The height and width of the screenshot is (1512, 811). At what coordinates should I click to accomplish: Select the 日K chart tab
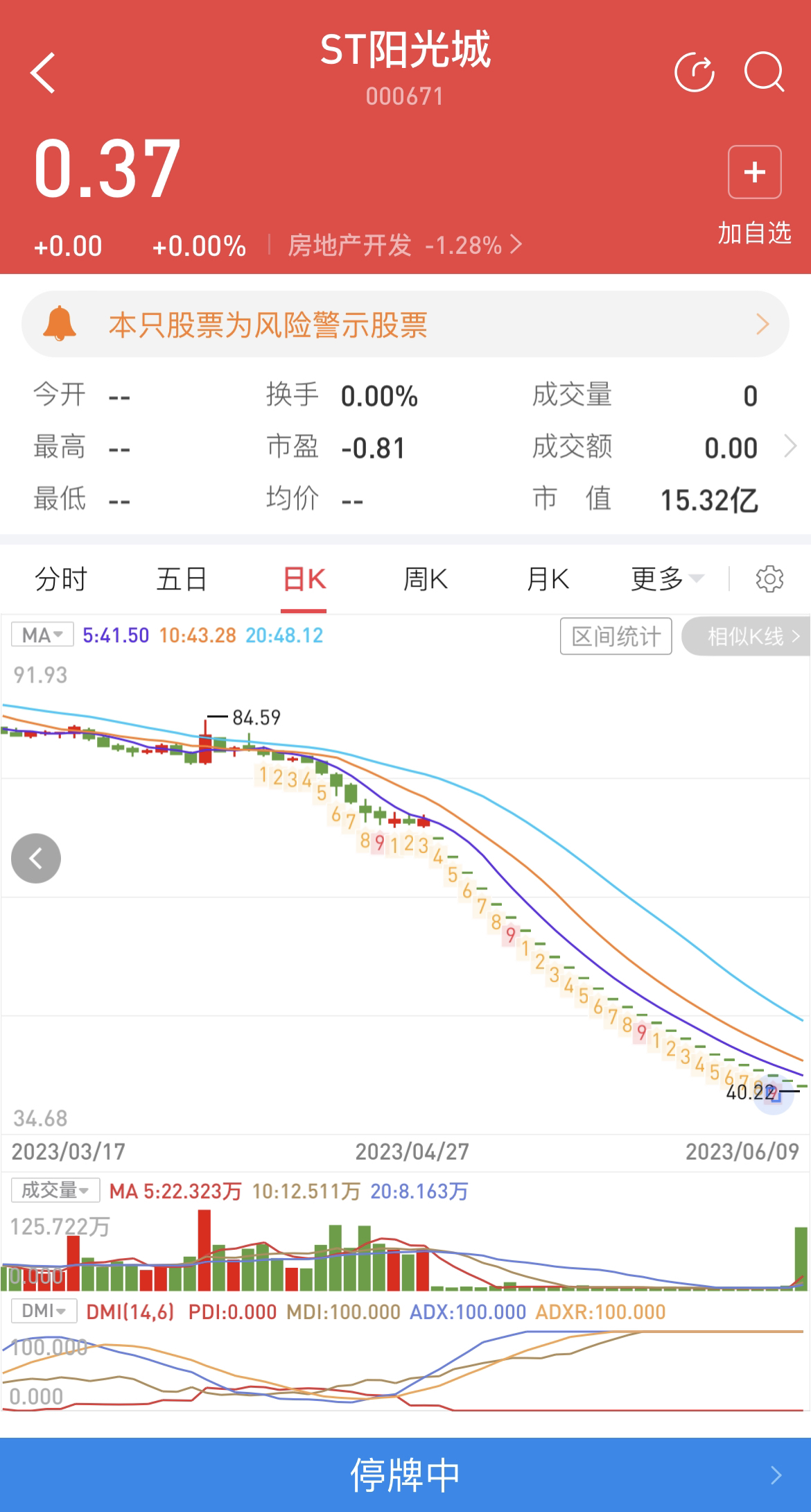pos(304,579)
